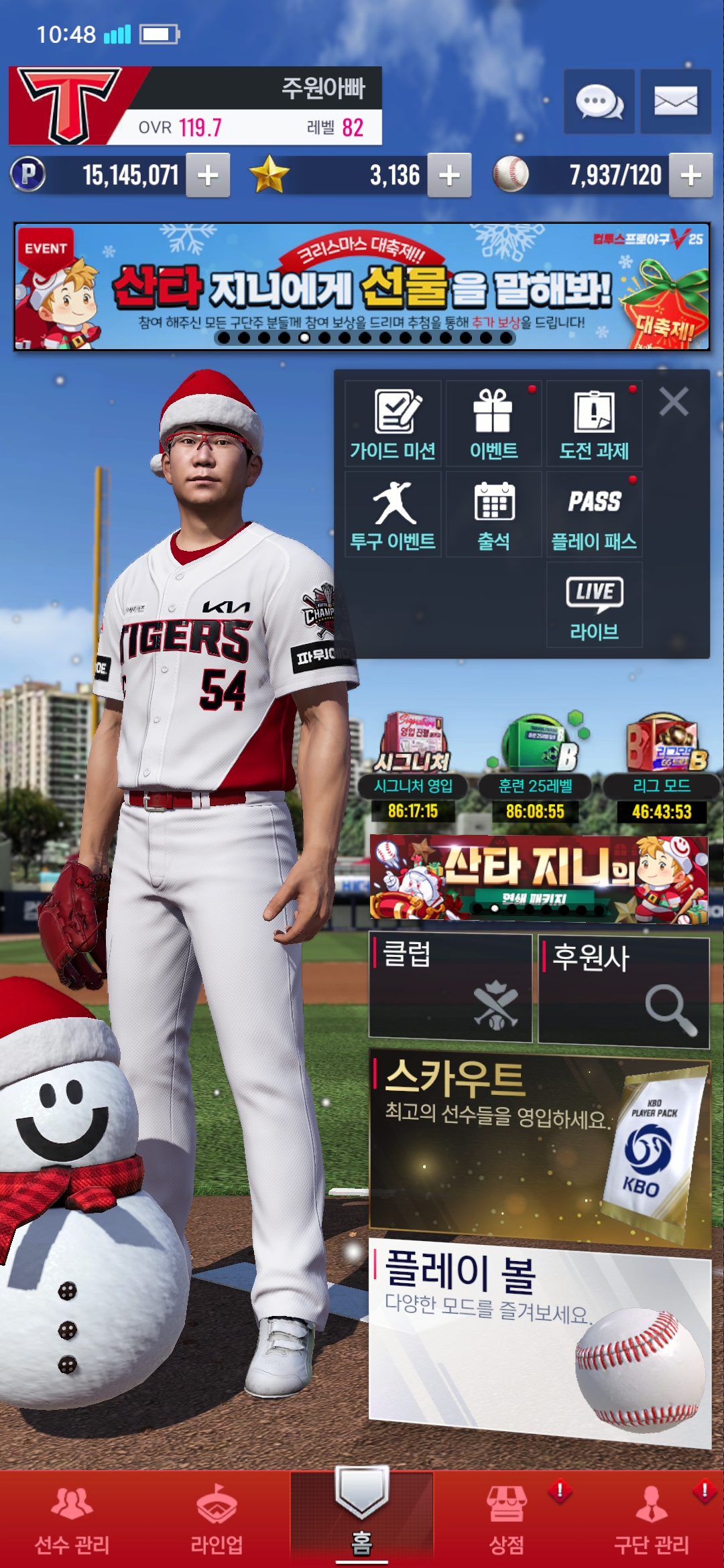This screenshot has height=1568, width=724.
Task: Add points with the plus next to 15,145,071
Action: pos(208,176)
